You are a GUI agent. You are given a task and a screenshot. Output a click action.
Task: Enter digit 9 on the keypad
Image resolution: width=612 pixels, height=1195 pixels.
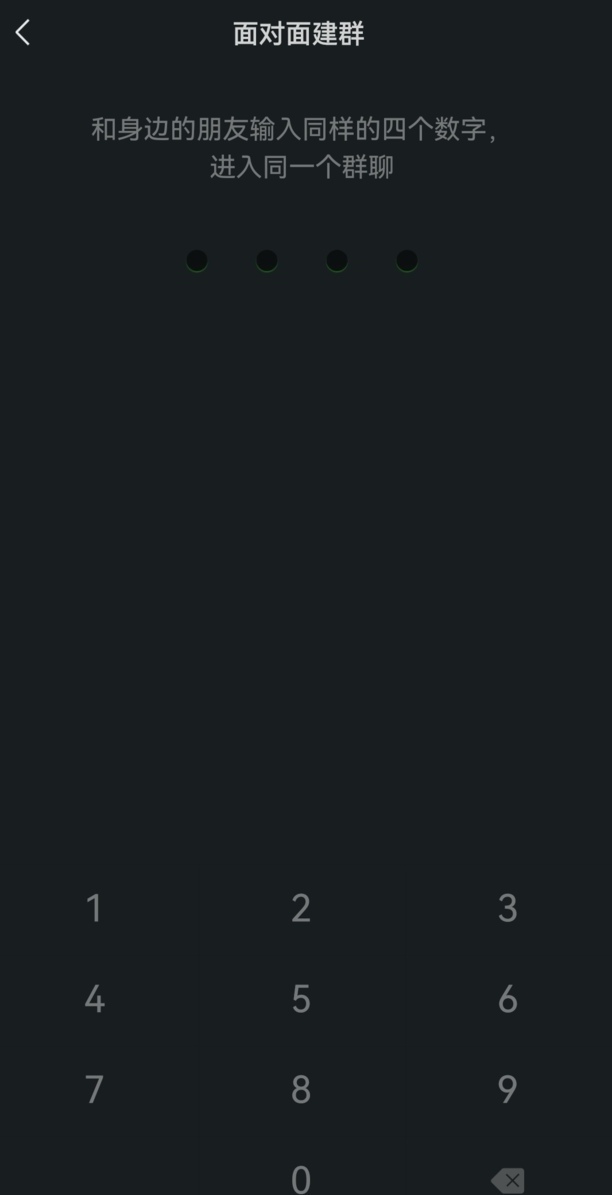(x=508, y=1089)
